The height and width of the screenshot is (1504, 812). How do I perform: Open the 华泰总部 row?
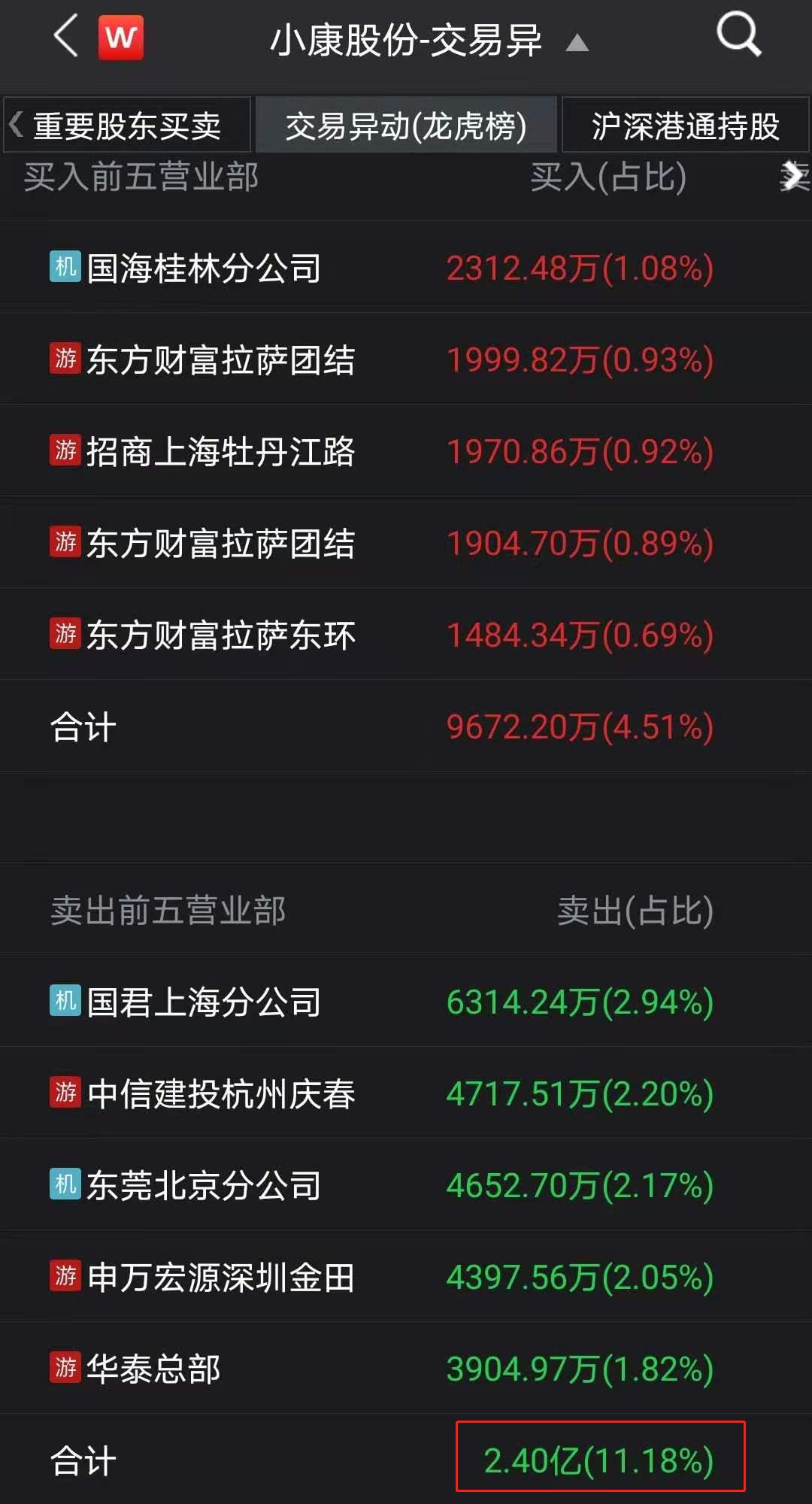click(406, 1369)
